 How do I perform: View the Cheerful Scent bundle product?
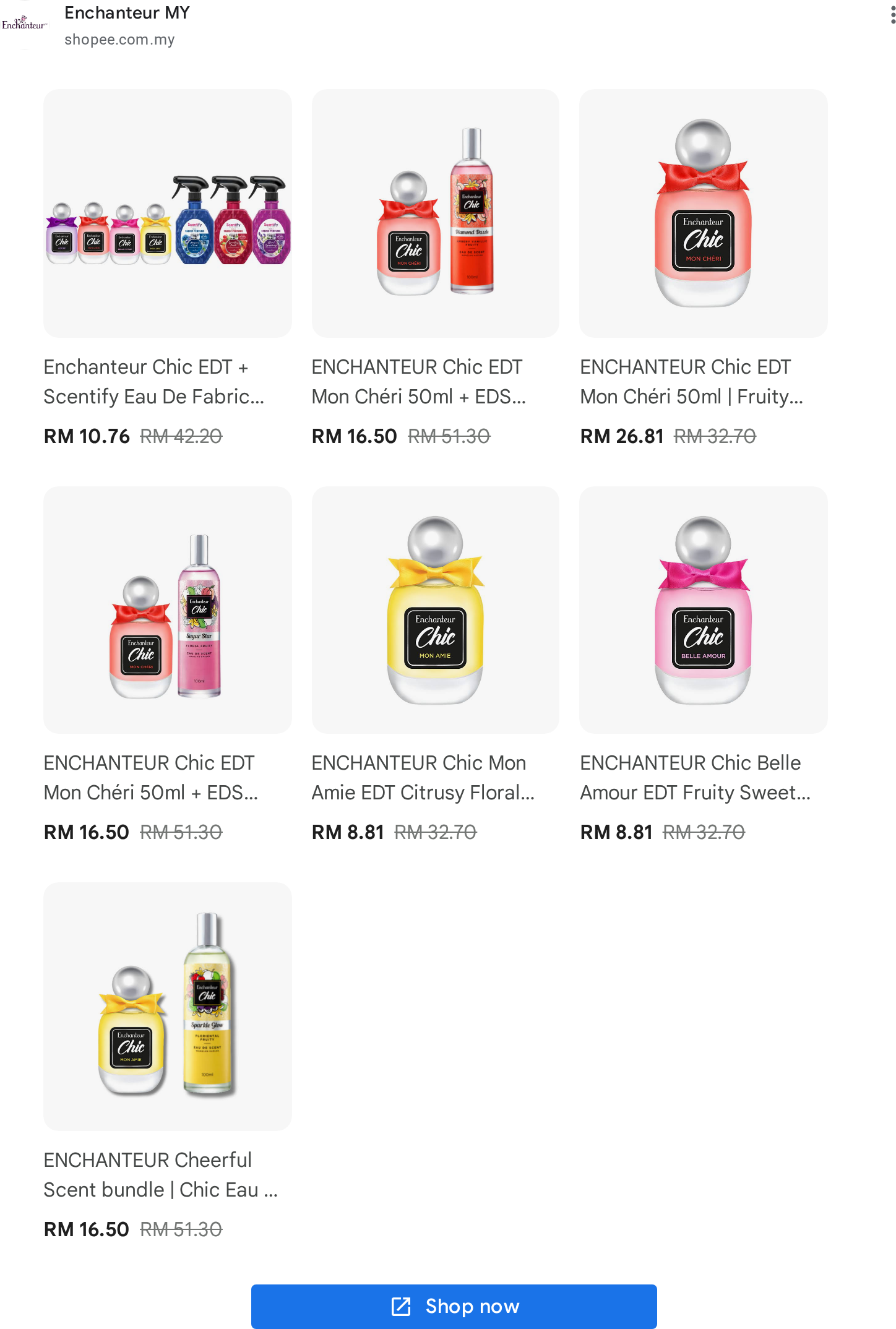167,1062
